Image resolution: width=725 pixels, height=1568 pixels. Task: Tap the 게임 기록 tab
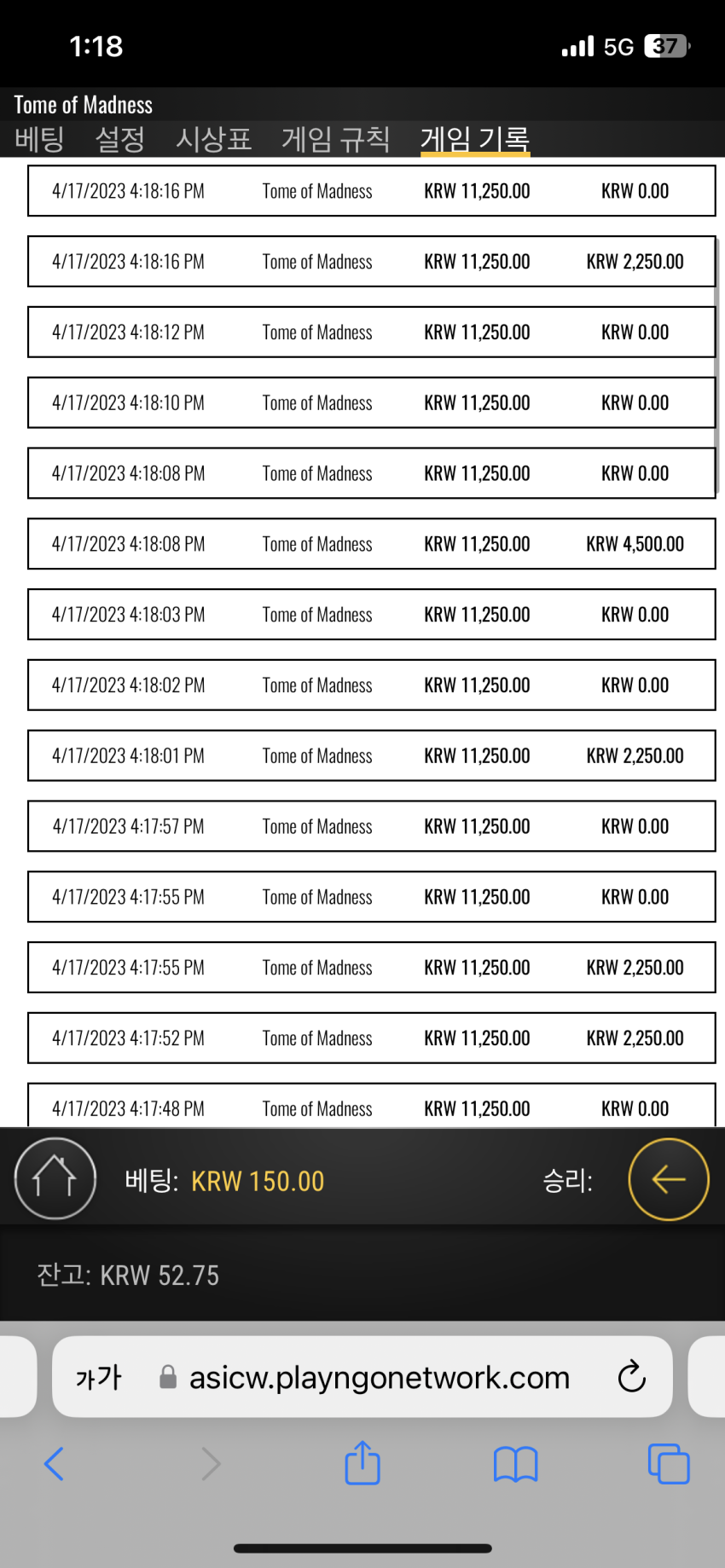click(x=475, y=139)
